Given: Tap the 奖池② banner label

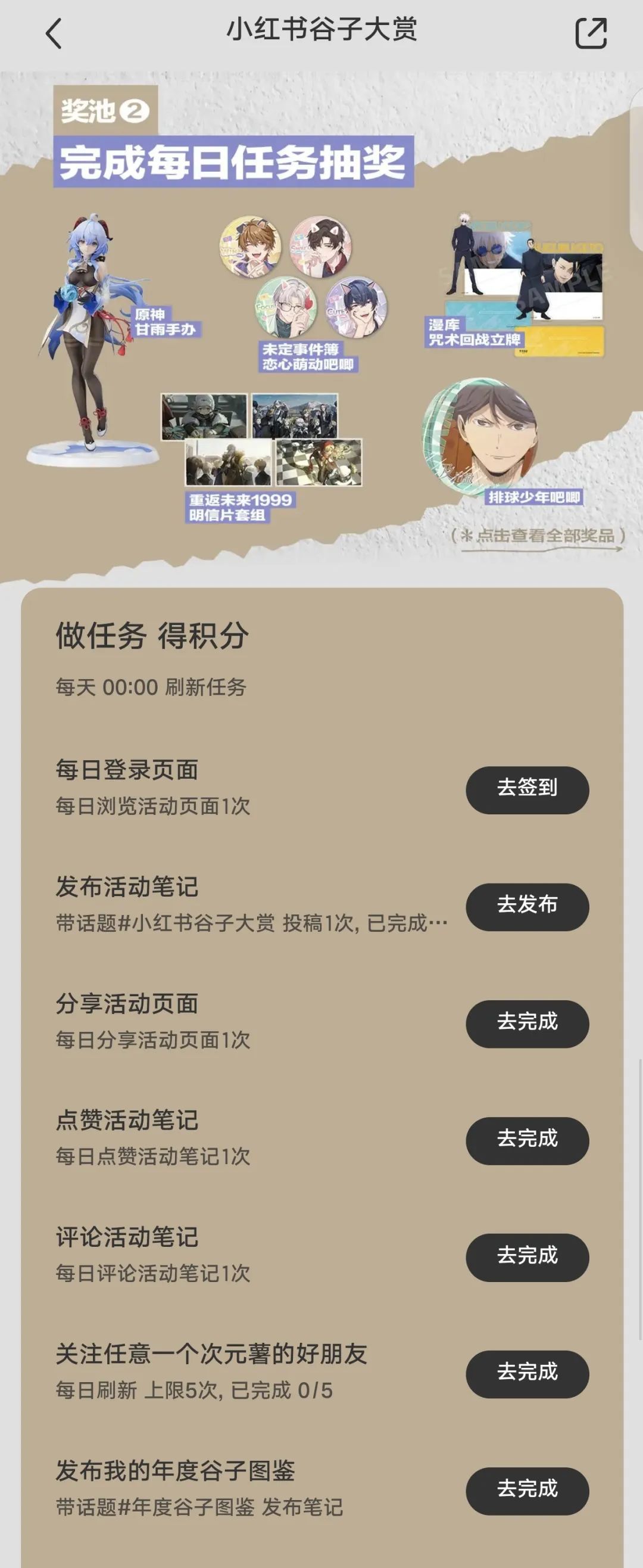Looking at the screenshot, I should pyautogui.click(x=104, y=110).
